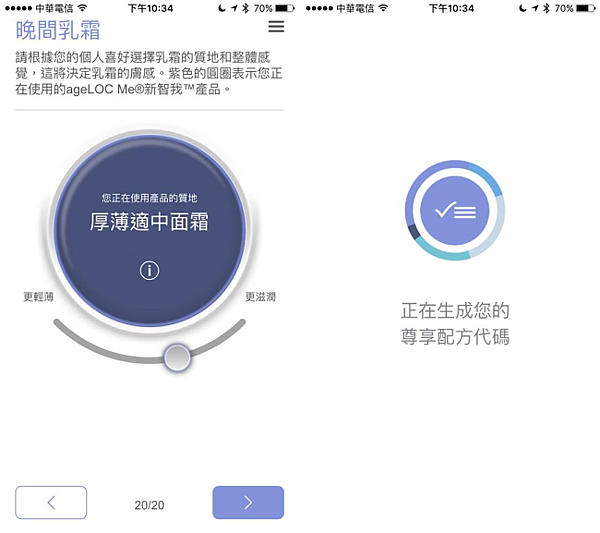Show info about 厚薄適中面霜 texture
Viewport: 600px width, 533px height.
149,271
